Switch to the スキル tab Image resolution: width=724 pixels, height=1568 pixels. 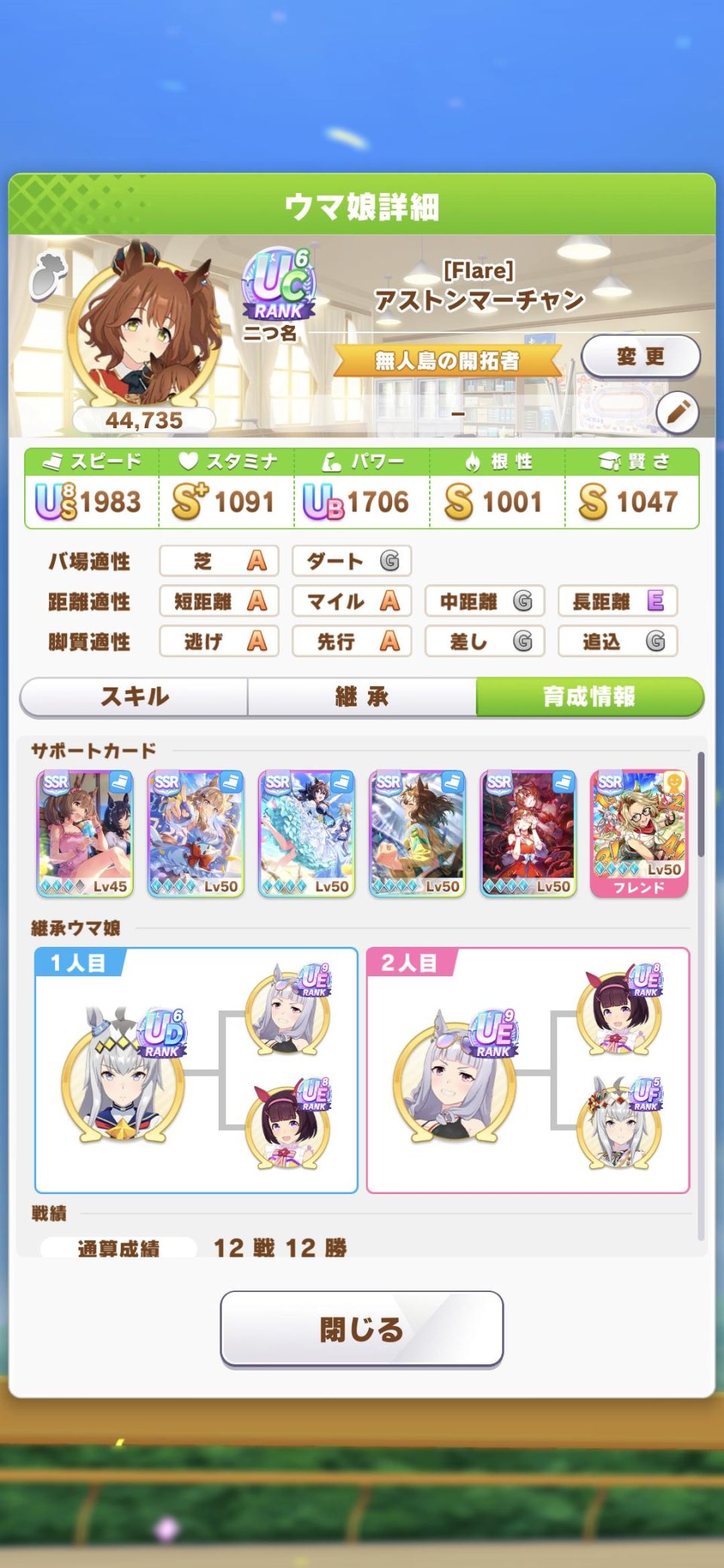(134, 696)
